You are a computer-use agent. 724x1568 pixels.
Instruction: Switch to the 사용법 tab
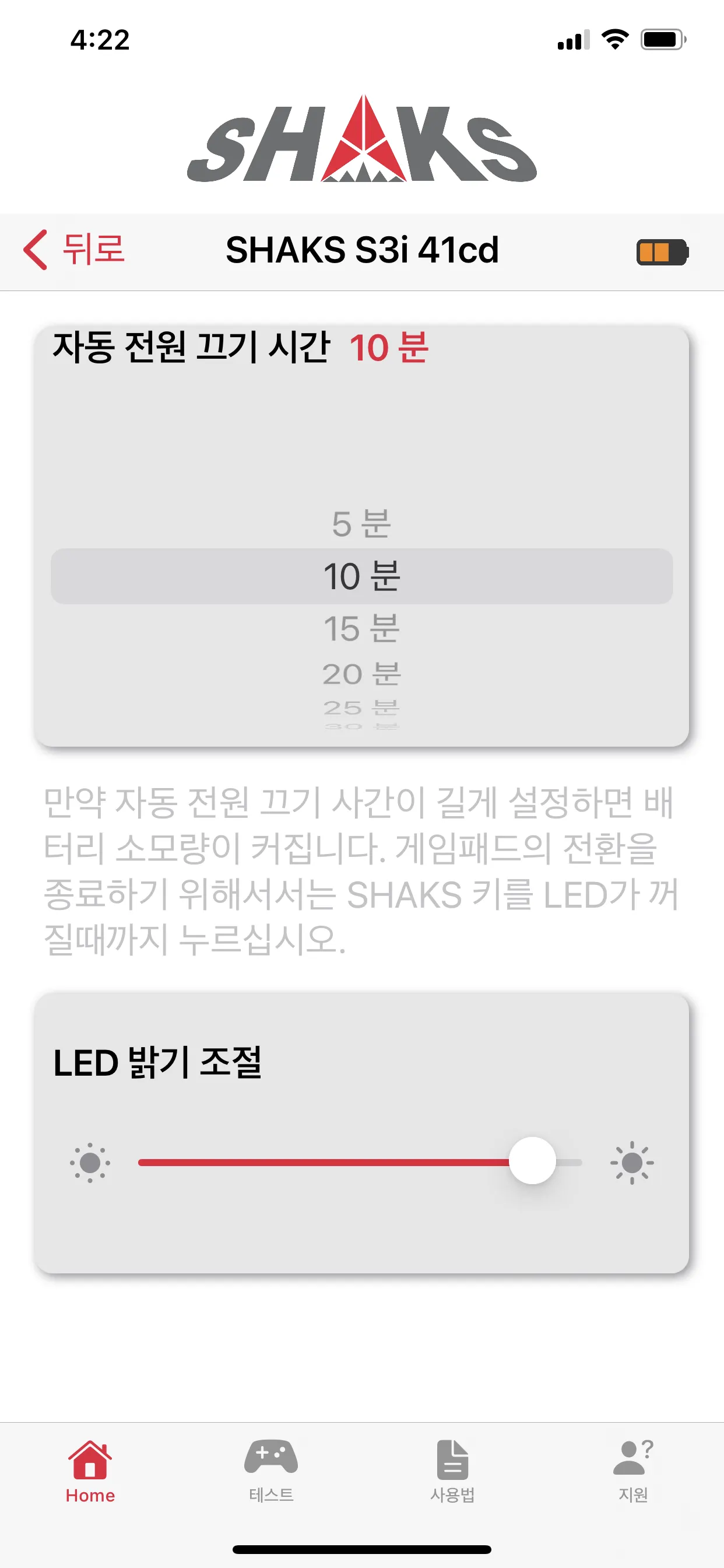(452, 1471)
